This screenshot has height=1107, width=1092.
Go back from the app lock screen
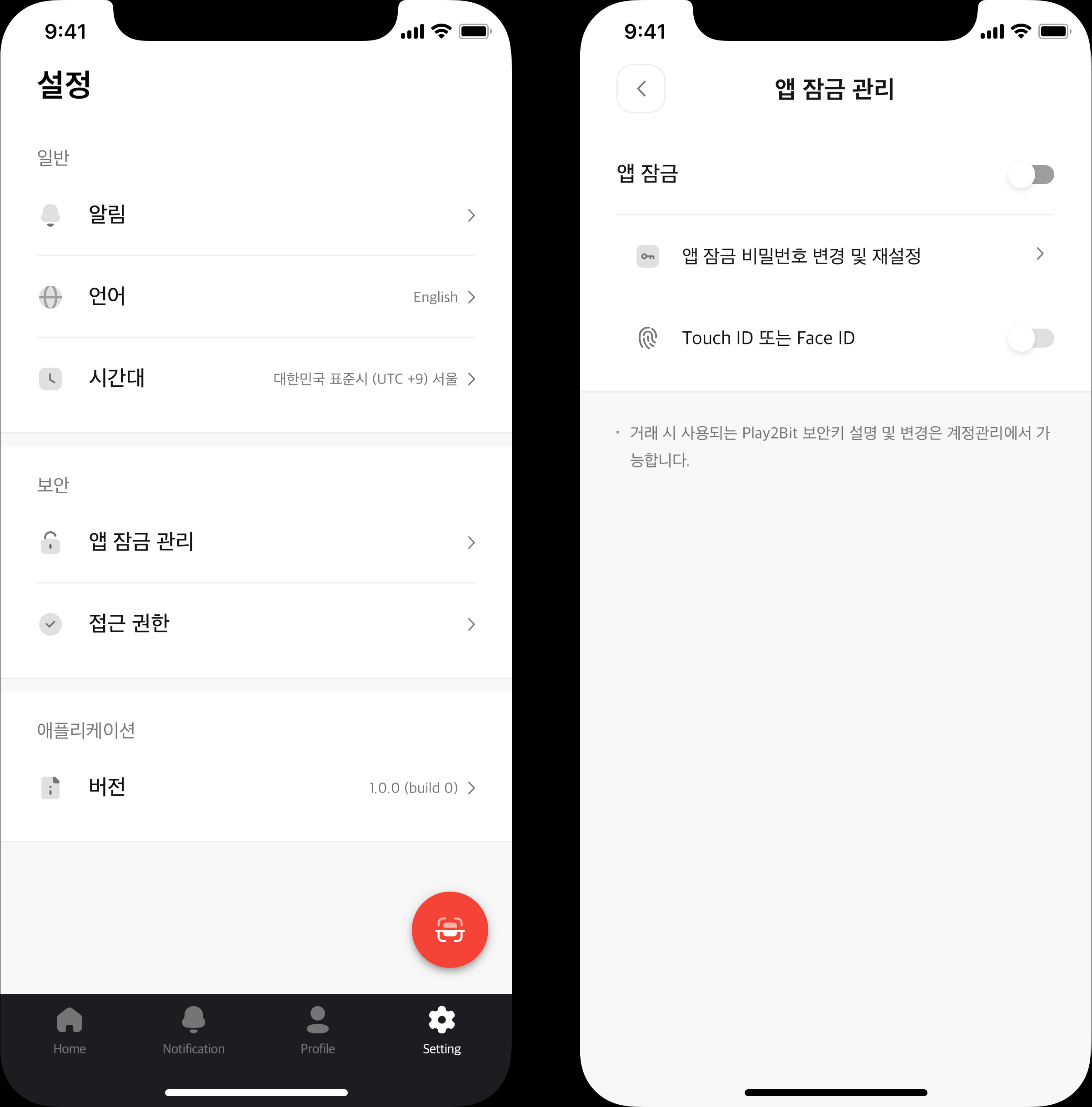point(641,89)
